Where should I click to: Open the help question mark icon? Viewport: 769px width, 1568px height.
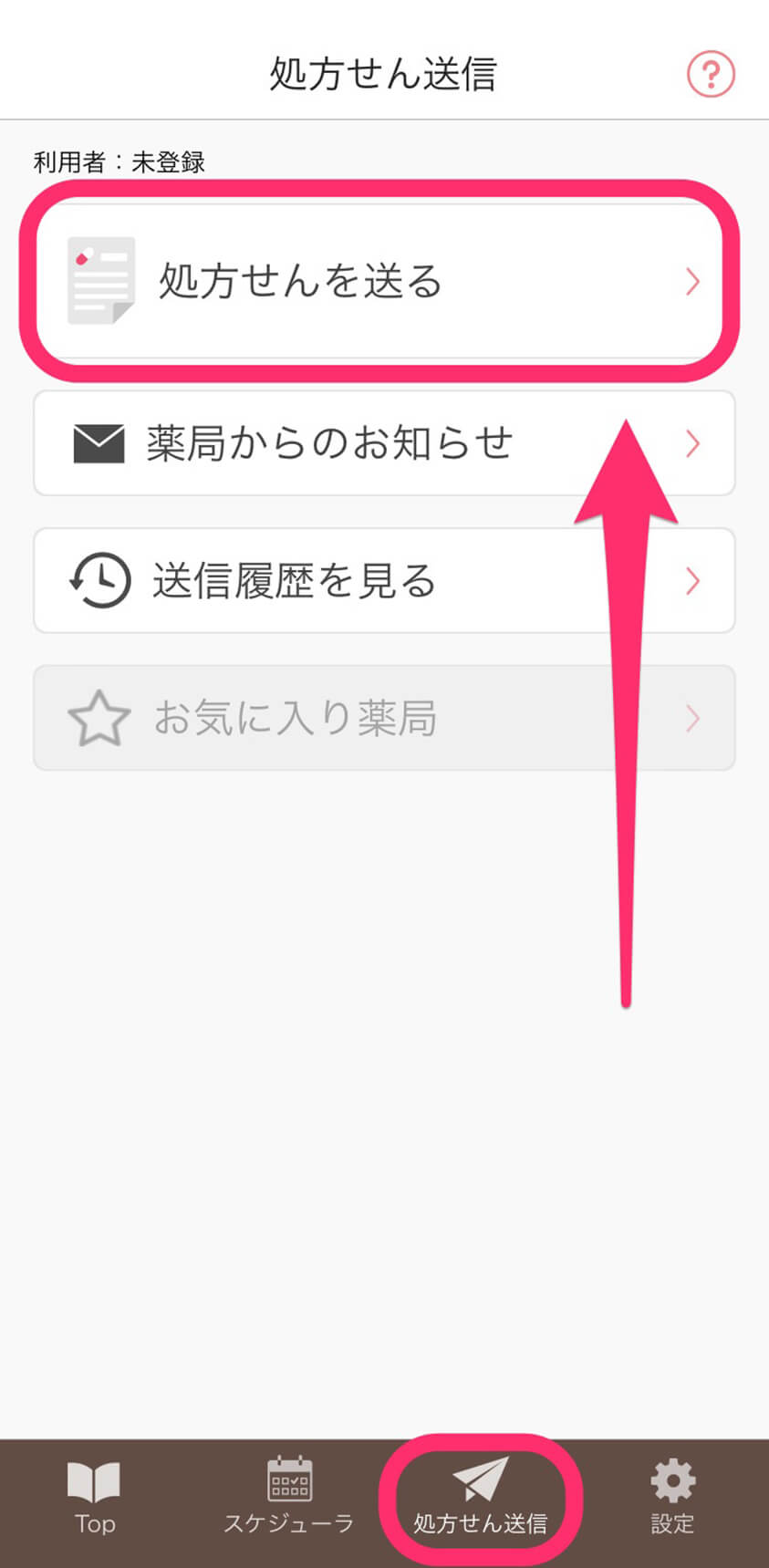coord(711,74)
